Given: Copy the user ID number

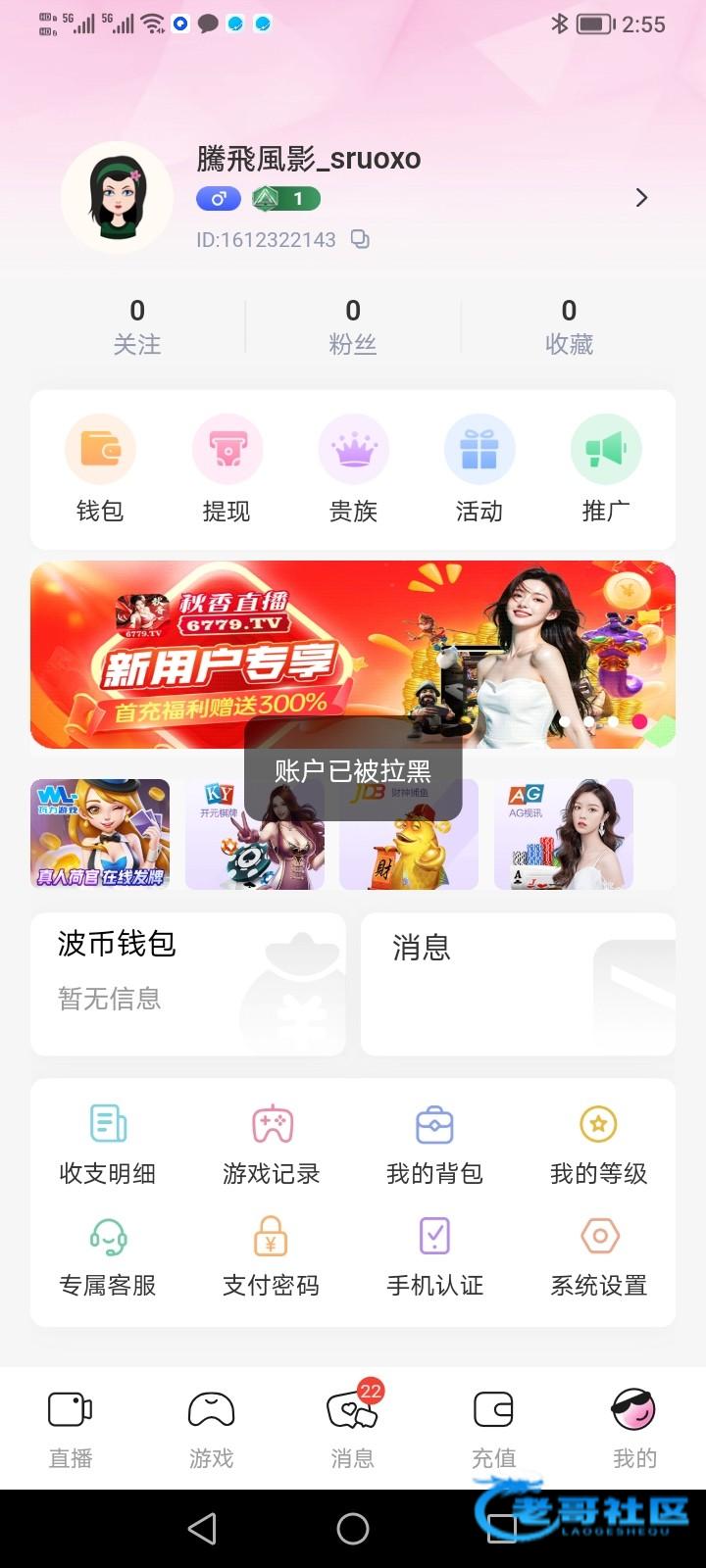Looking at the screenshot, I should tap(360, 239).
